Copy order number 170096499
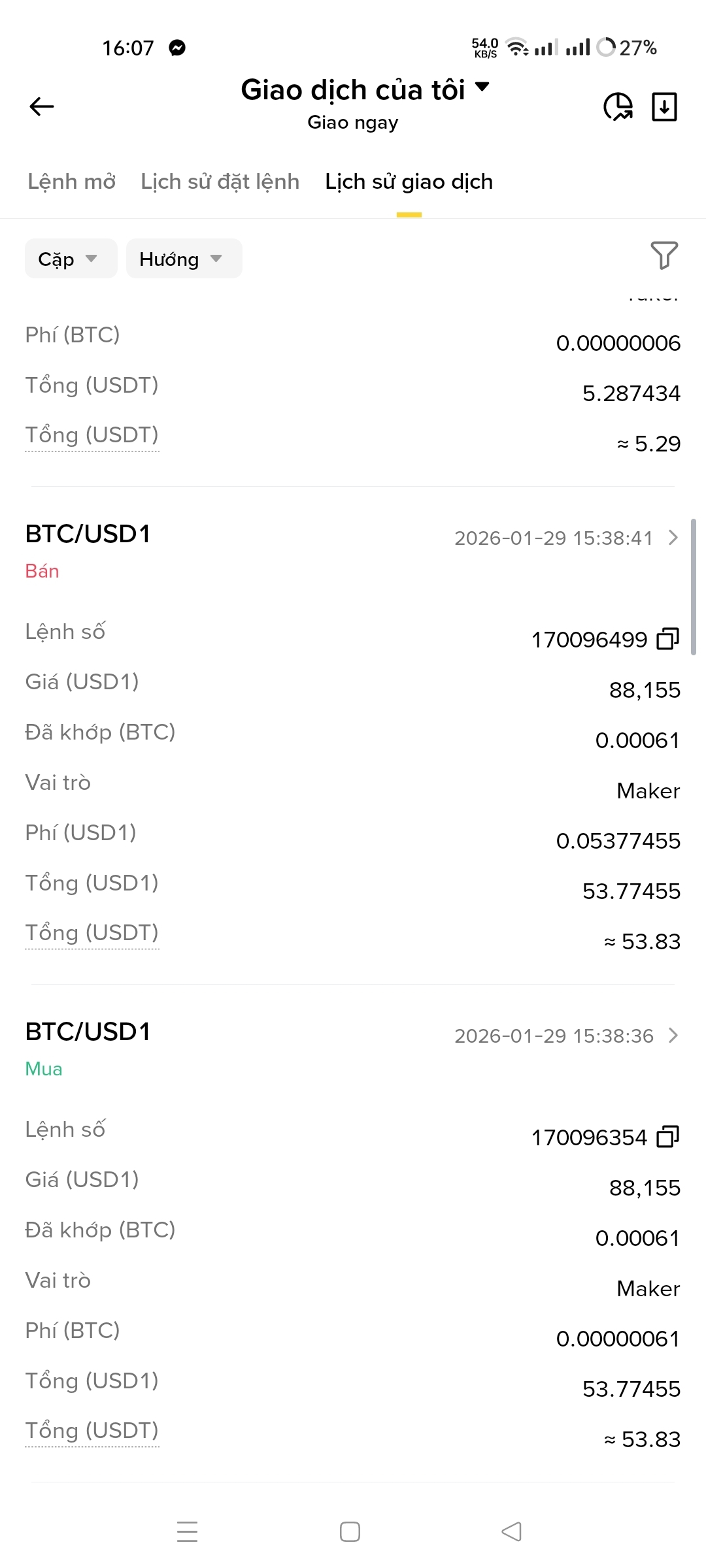 tap(668, 639)
